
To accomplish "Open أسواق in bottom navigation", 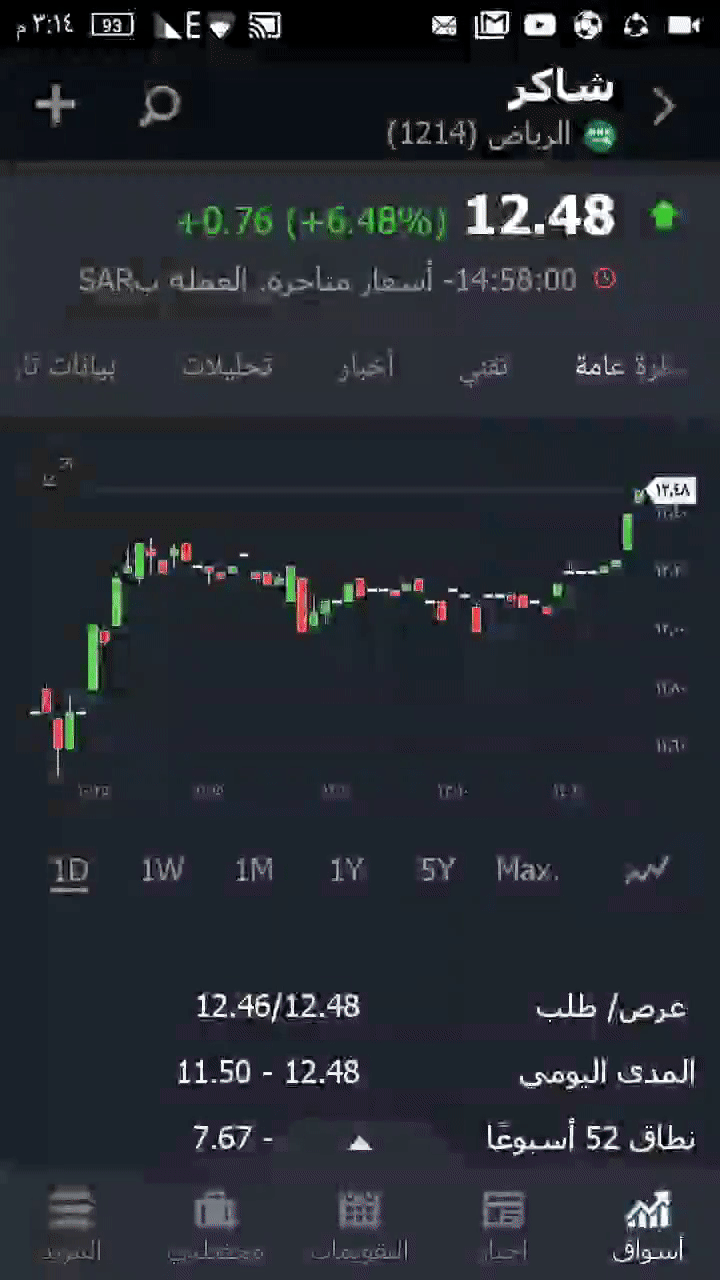I will coord(647,1225).
